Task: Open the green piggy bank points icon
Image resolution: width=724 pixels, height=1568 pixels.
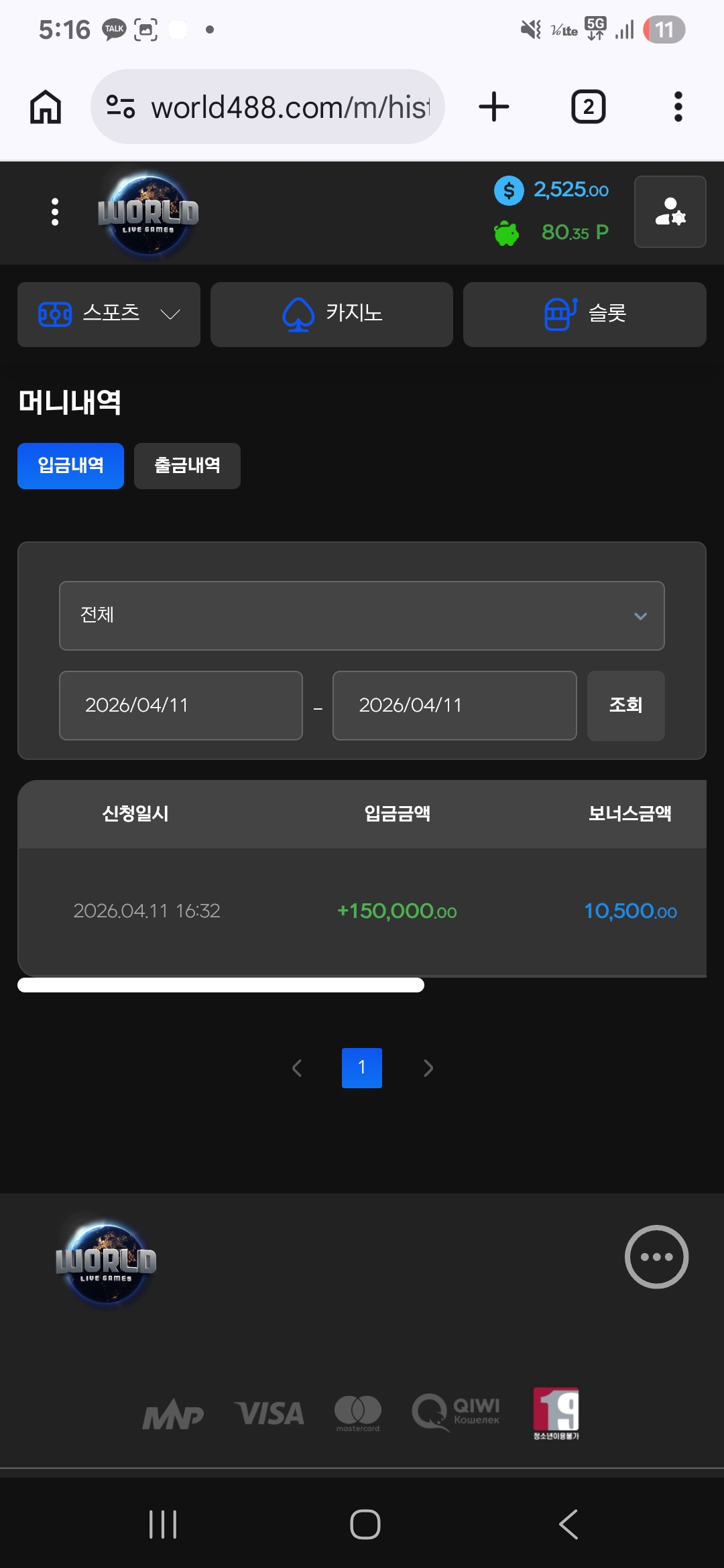Action: (x=507, y=233)
